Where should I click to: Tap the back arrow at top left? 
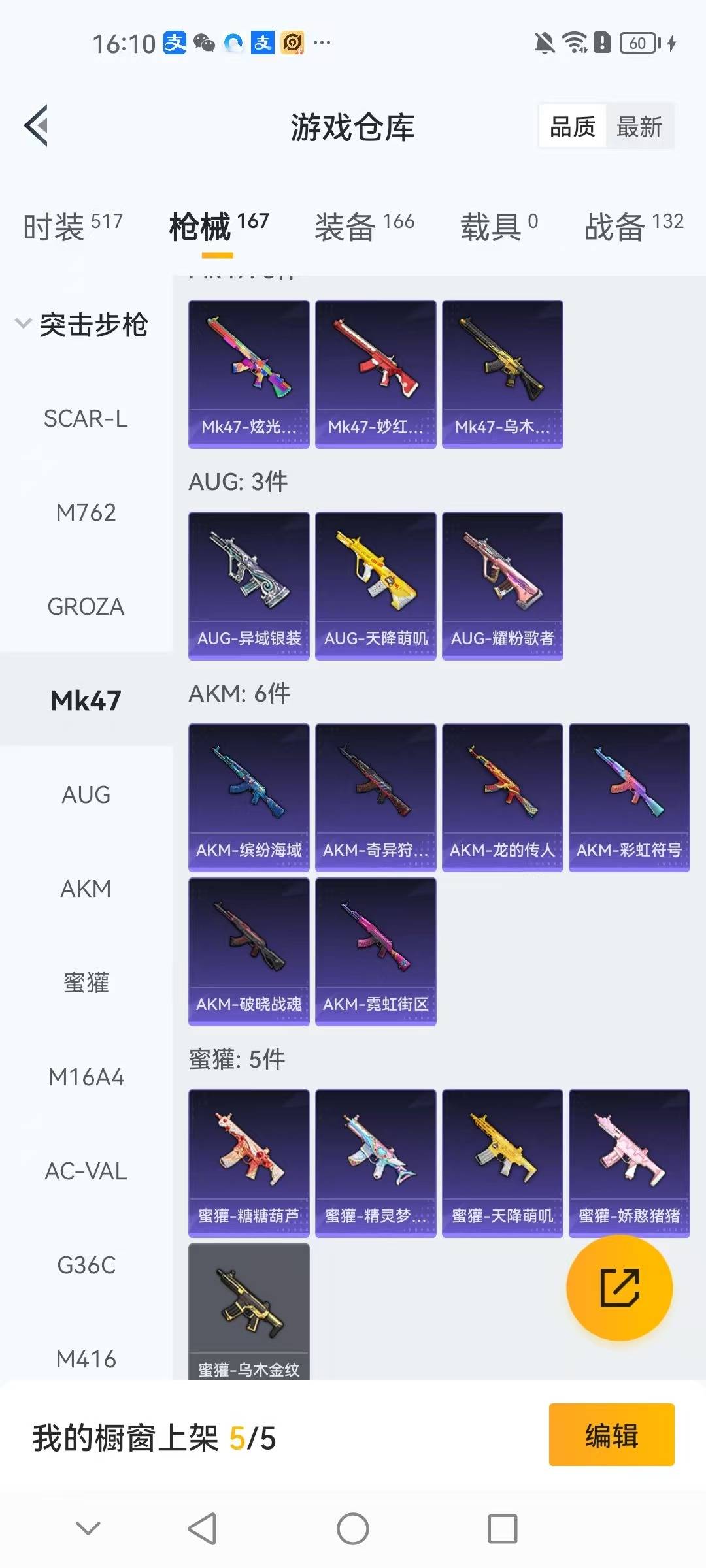click(x=37, y=126)
